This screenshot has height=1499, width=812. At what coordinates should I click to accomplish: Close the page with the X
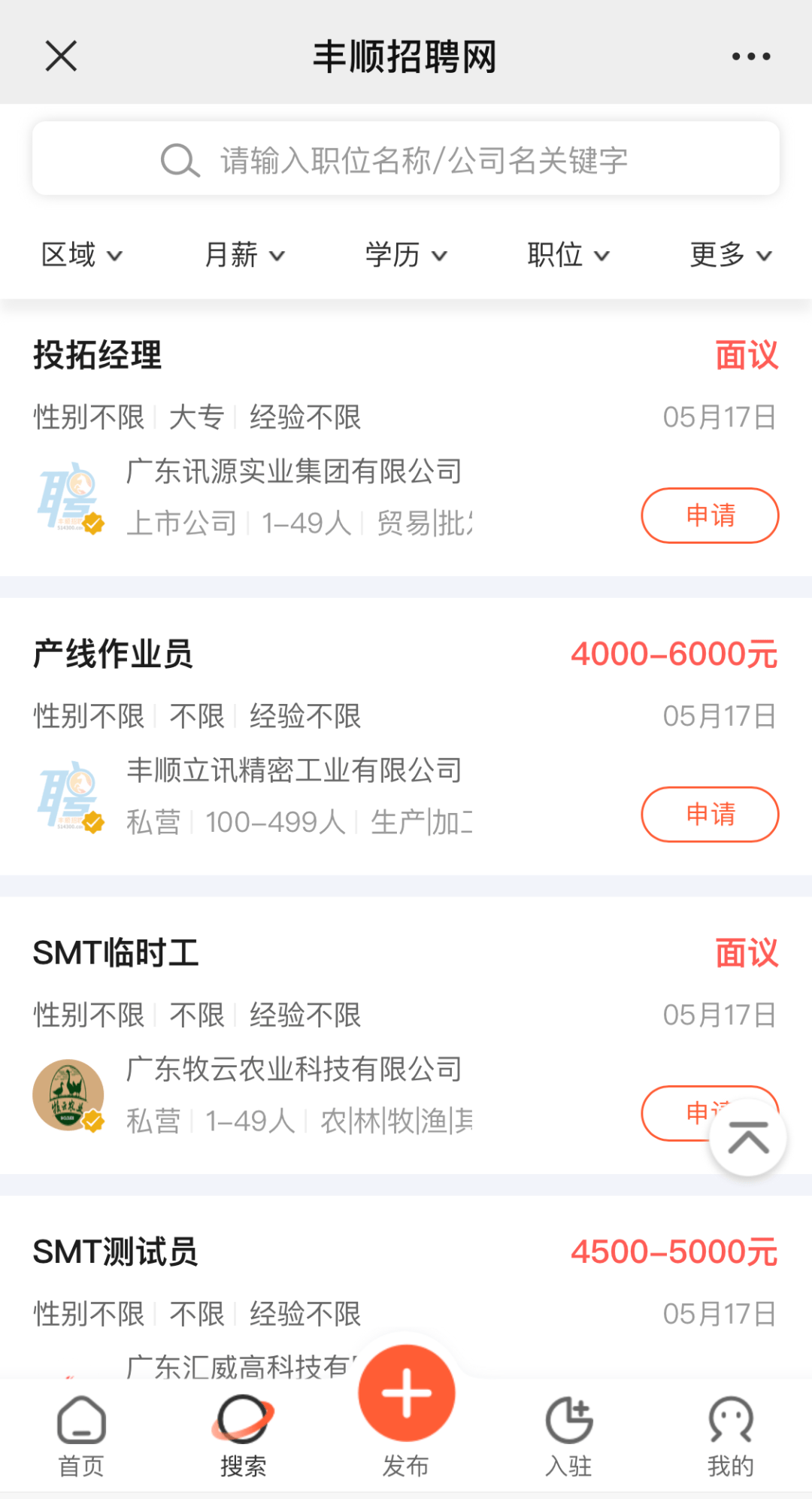[x=61, y=55]
